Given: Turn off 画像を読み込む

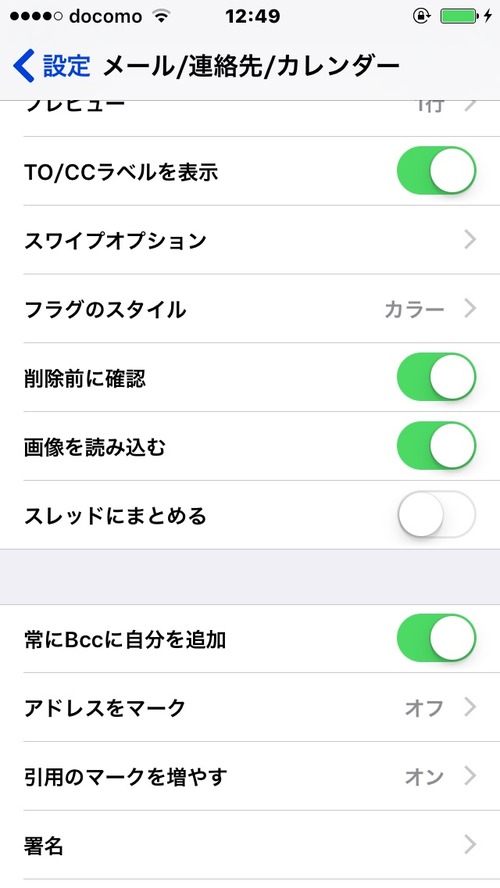Looking at the screenshot, I should pyautogui.click(x=436, y=446).
